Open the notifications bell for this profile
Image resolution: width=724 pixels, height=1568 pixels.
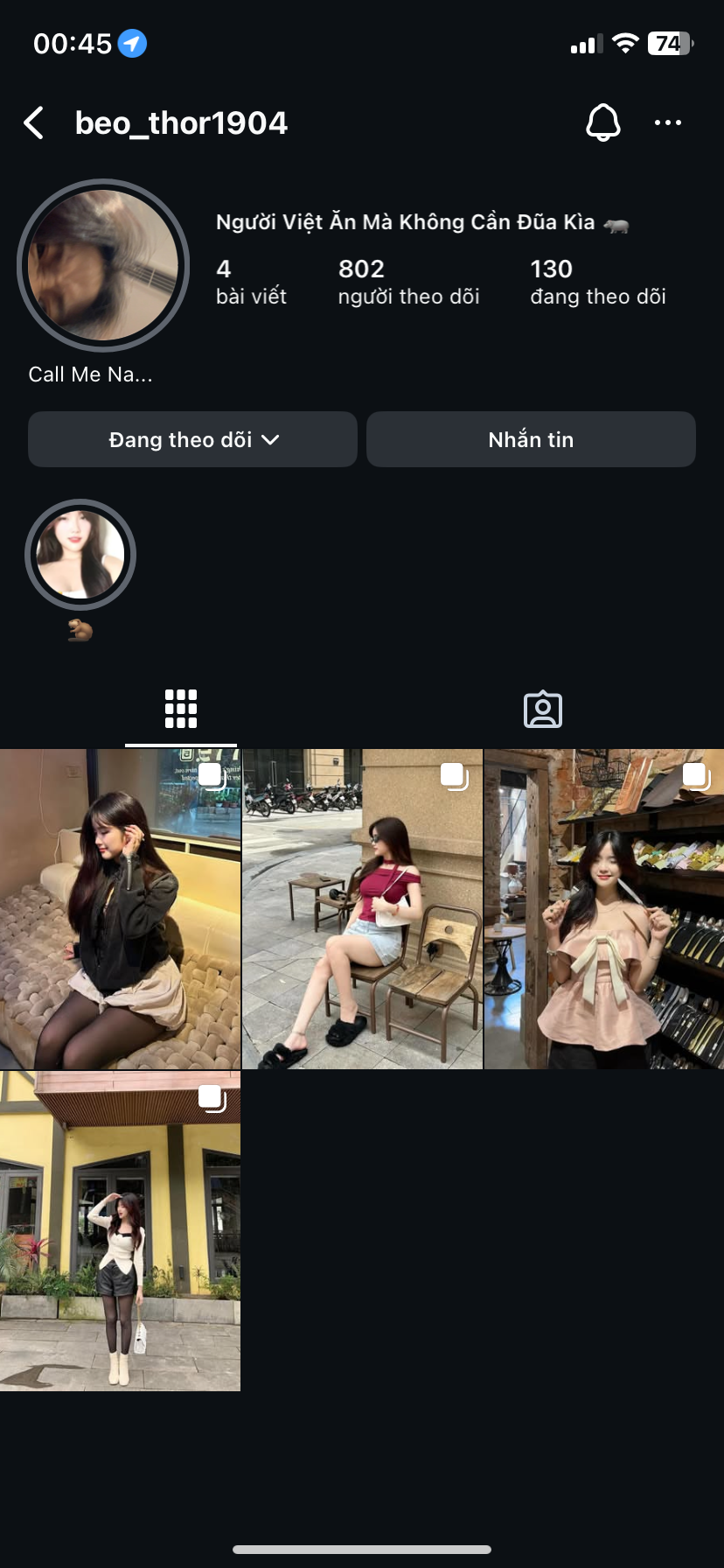pyautogui.click(x=602, y=122)
